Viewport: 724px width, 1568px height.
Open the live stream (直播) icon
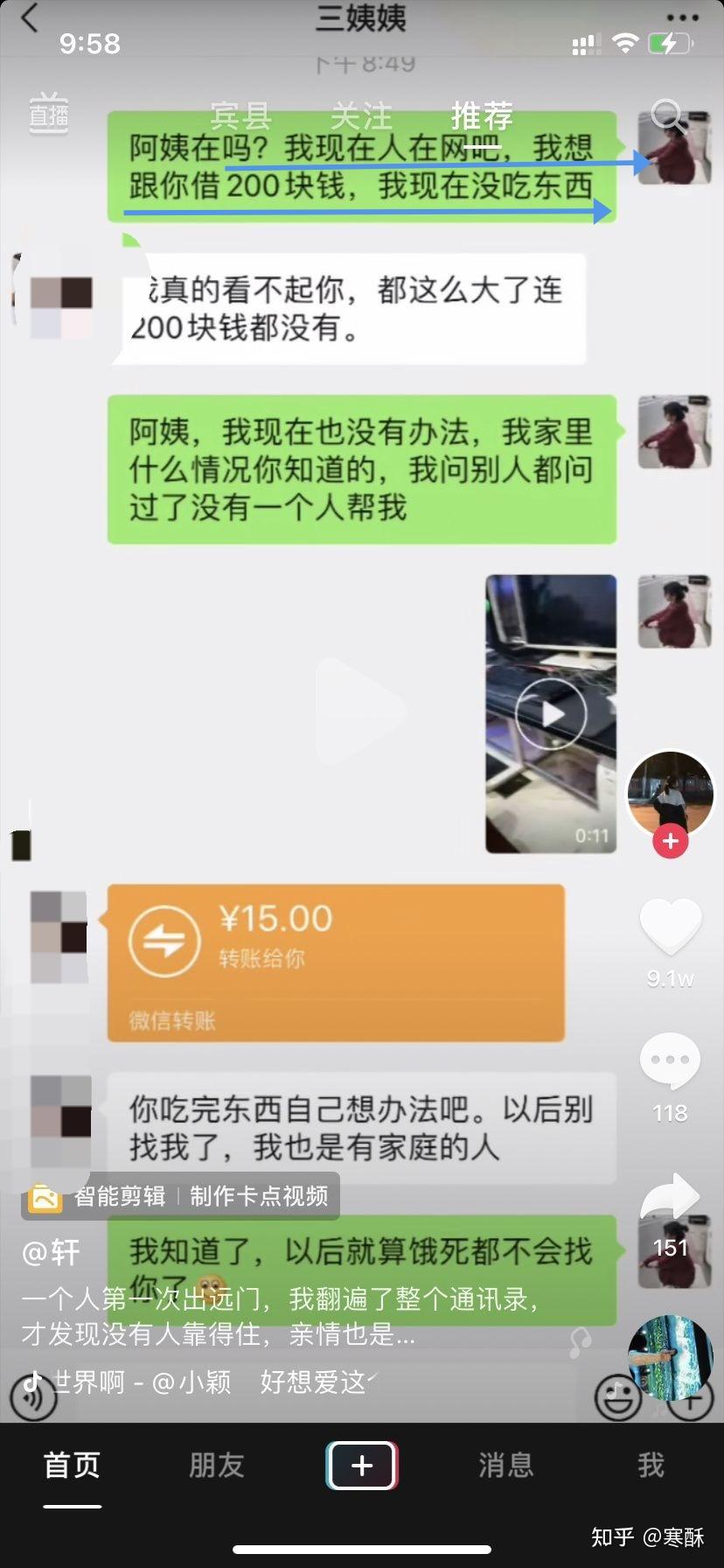pos(48,114)
